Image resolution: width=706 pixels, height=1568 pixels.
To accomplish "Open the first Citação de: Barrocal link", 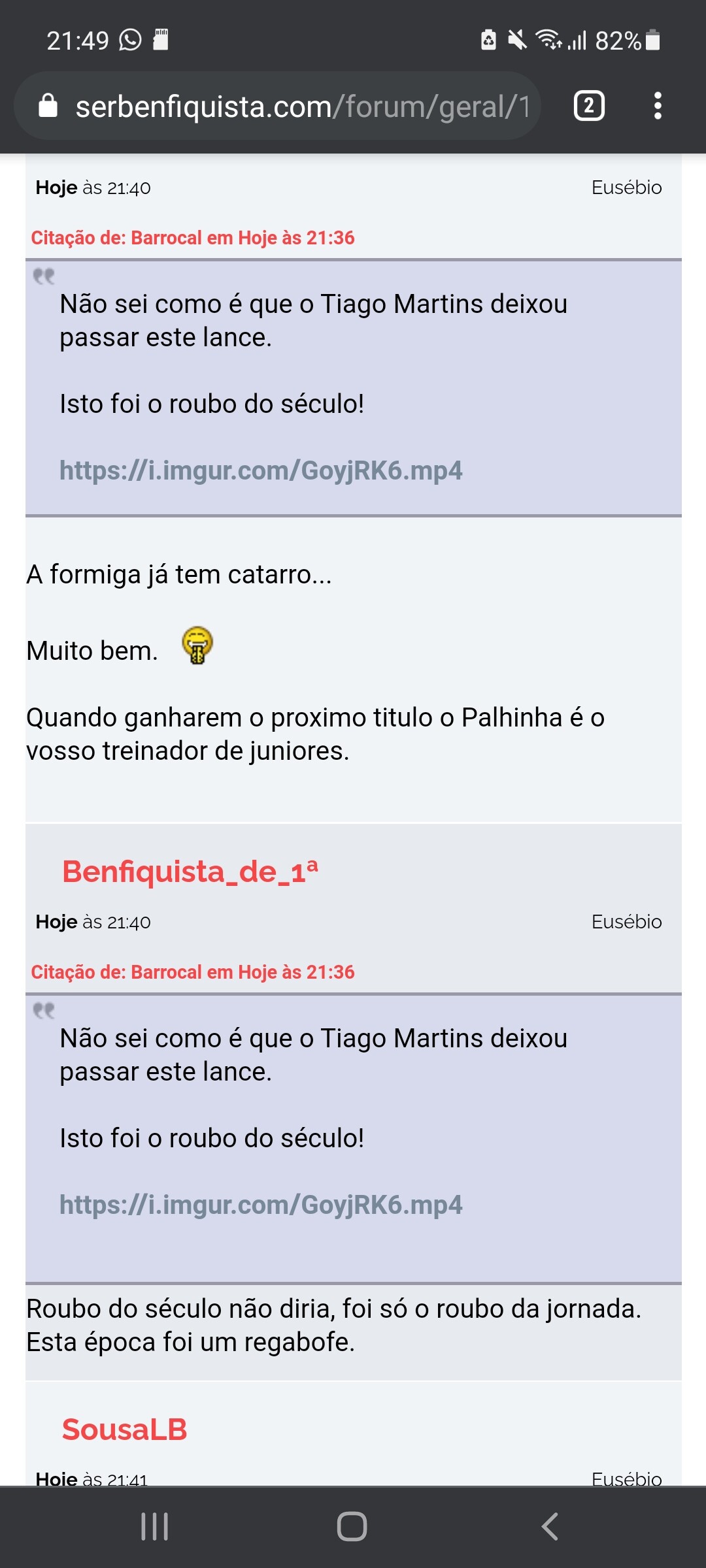I will (193, 238).
